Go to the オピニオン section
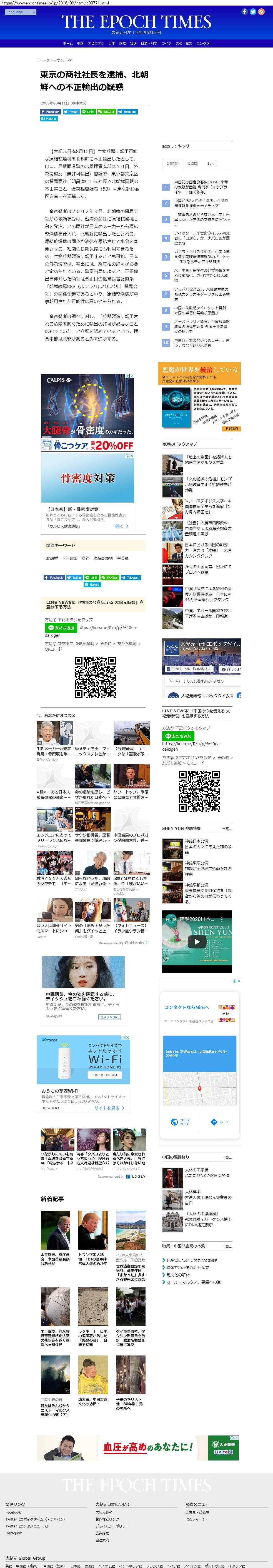The height and width of the screenshot is (1568, 273). click(96, 43)
